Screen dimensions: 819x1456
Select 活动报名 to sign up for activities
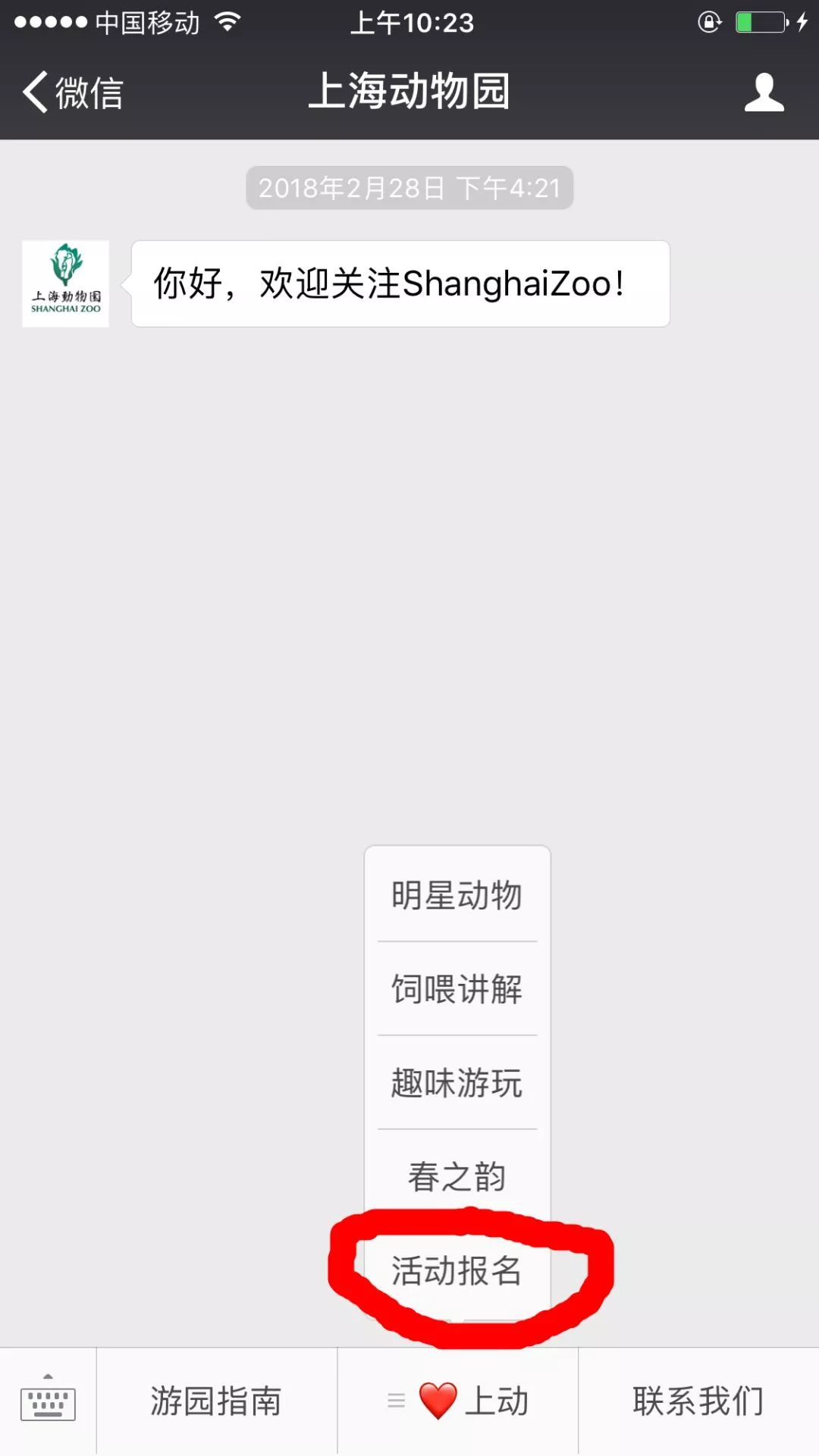457,1270
